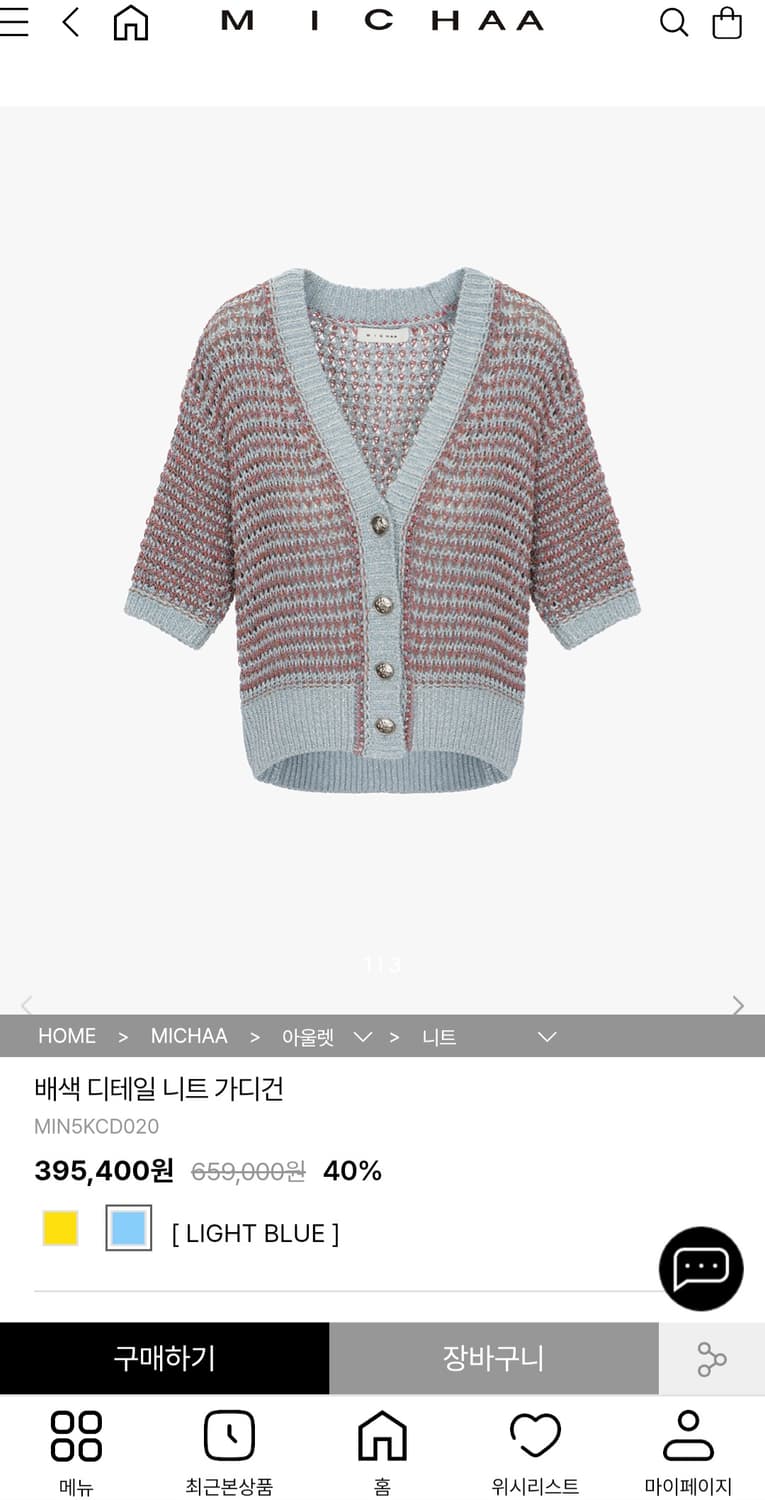This screenshot has height=1500, width=765.
Task: Open the search icon
Action: pyautogui.click(x=673, y=22)
